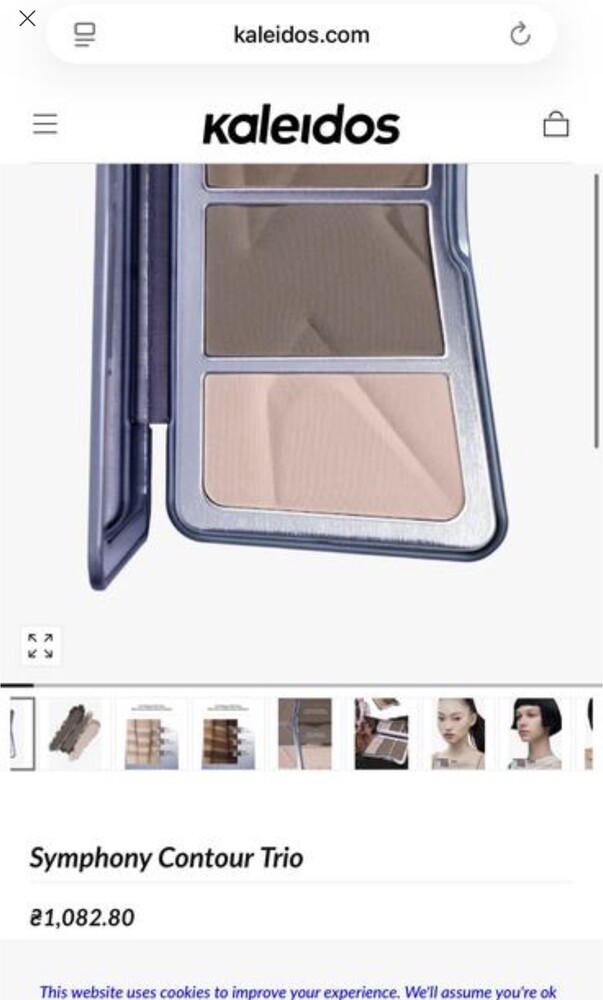Select the open palette with packaging thumbnail

click(381, 733)
